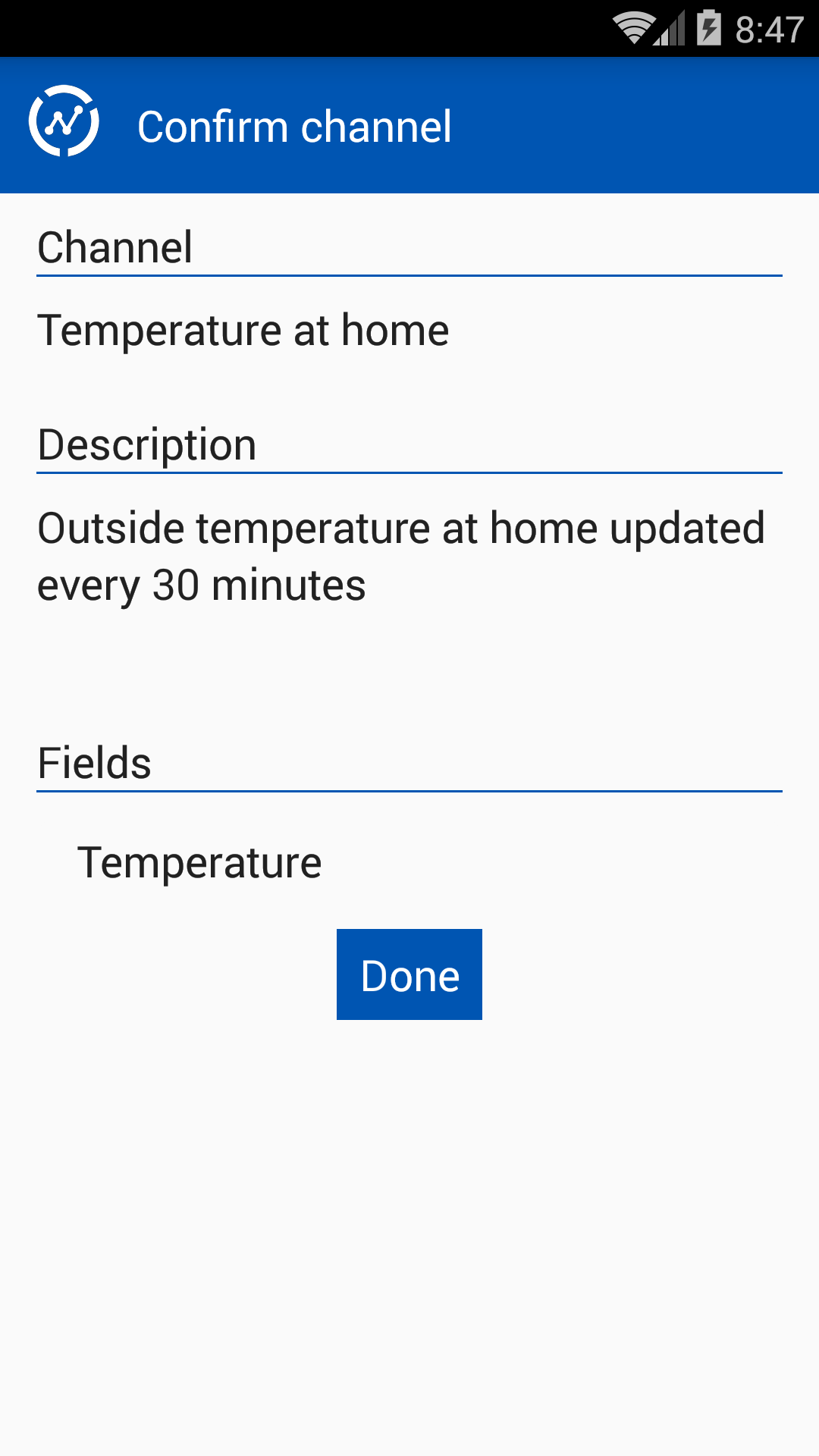Tap the Done button

point(409,974)
